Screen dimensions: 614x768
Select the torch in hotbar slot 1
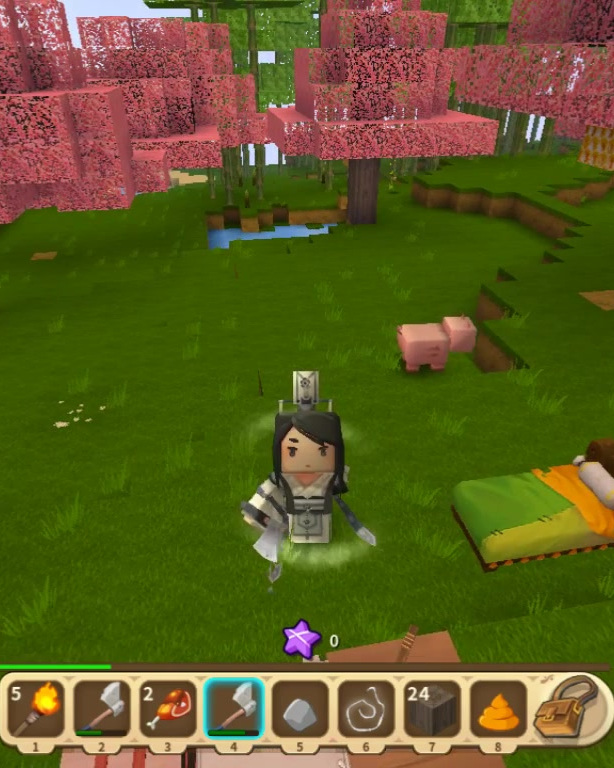[x=36, y=709]
